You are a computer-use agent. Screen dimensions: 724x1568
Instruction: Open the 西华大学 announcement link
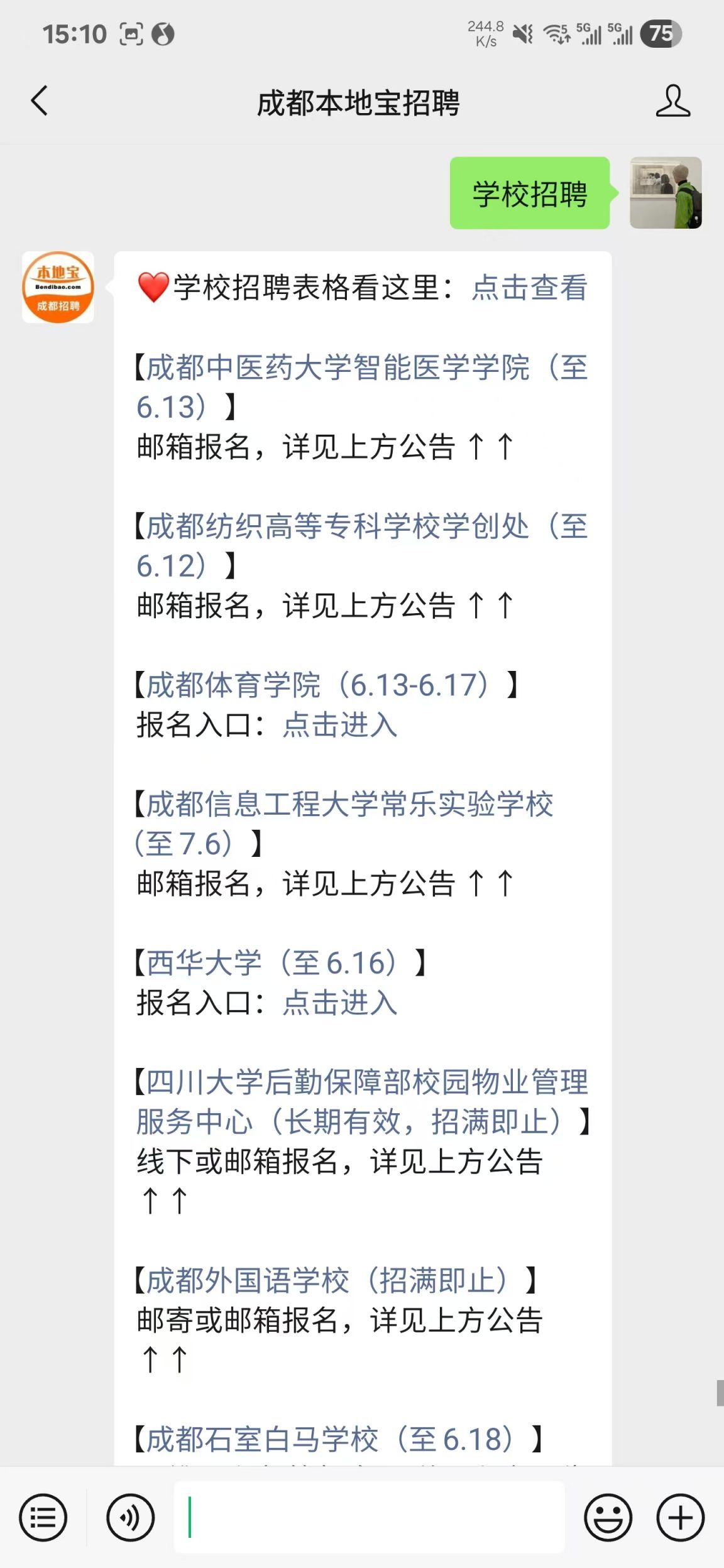click(x=271, y=963)
